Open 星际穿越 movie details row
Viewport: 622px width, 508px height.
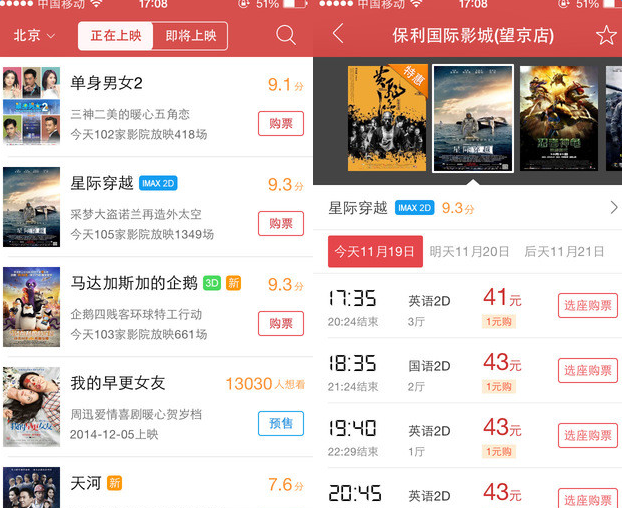coord(470,208)
